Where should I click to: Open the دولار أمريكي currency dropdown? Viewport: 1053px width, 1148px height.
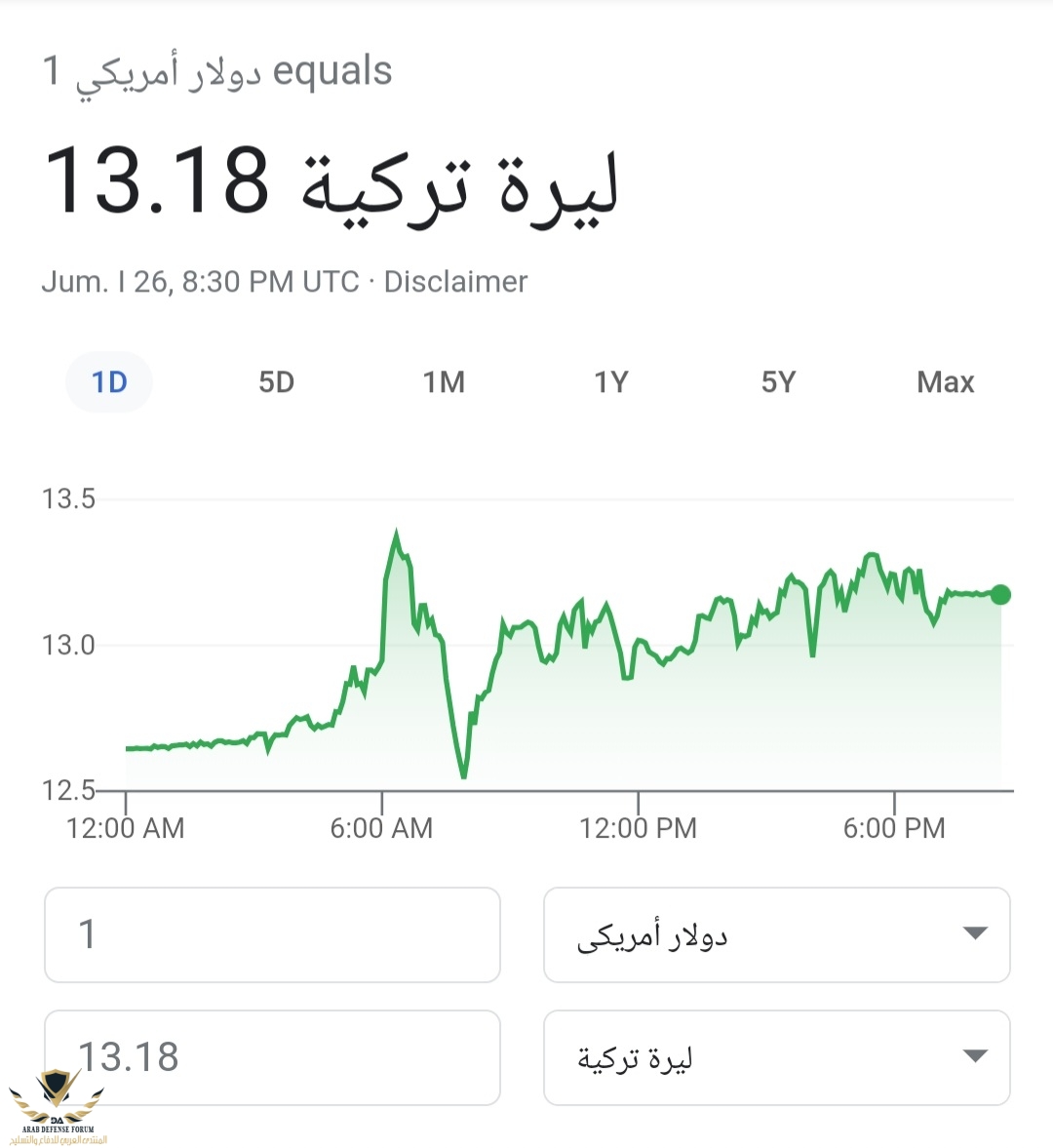point(776,934)
